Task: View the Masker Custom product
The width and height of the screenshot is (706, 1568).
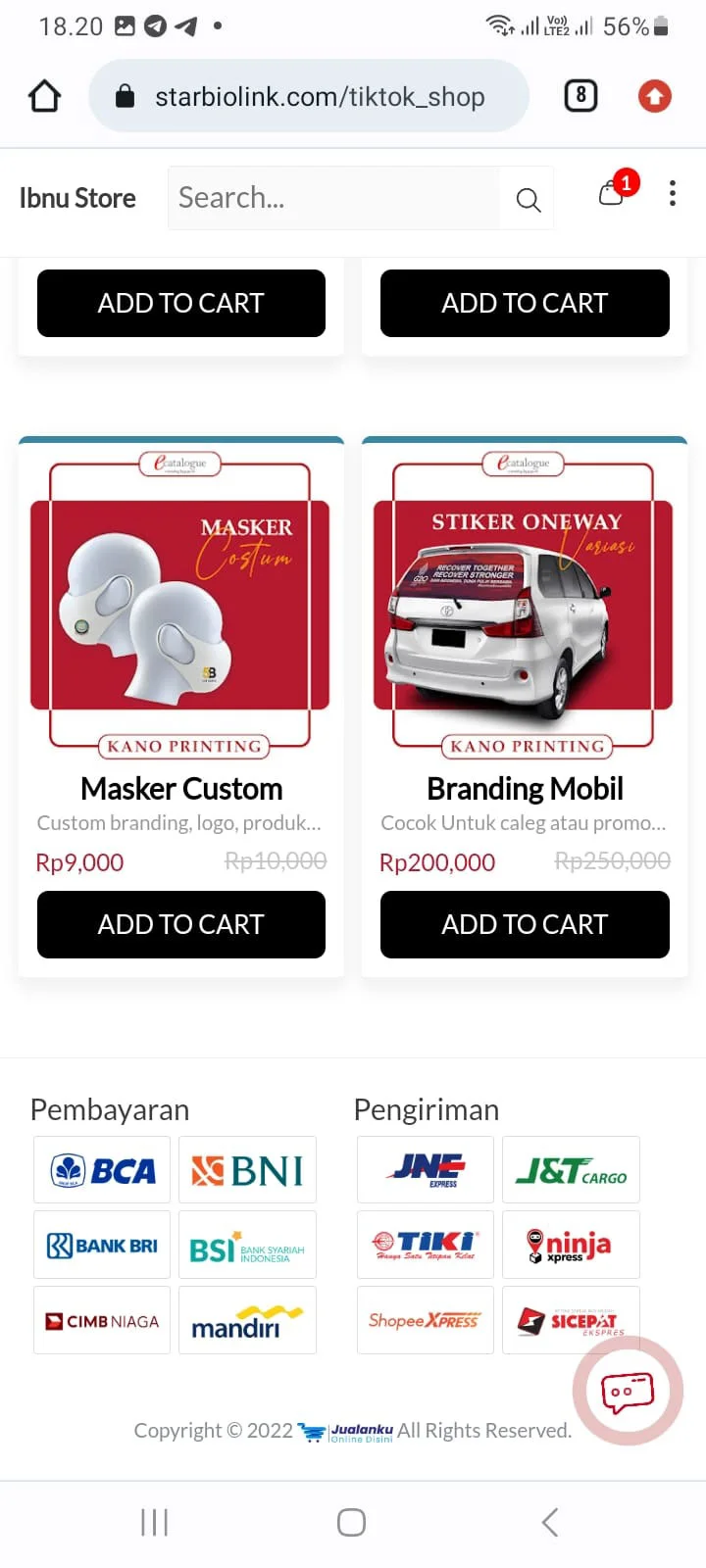Action: click(181, 789)
